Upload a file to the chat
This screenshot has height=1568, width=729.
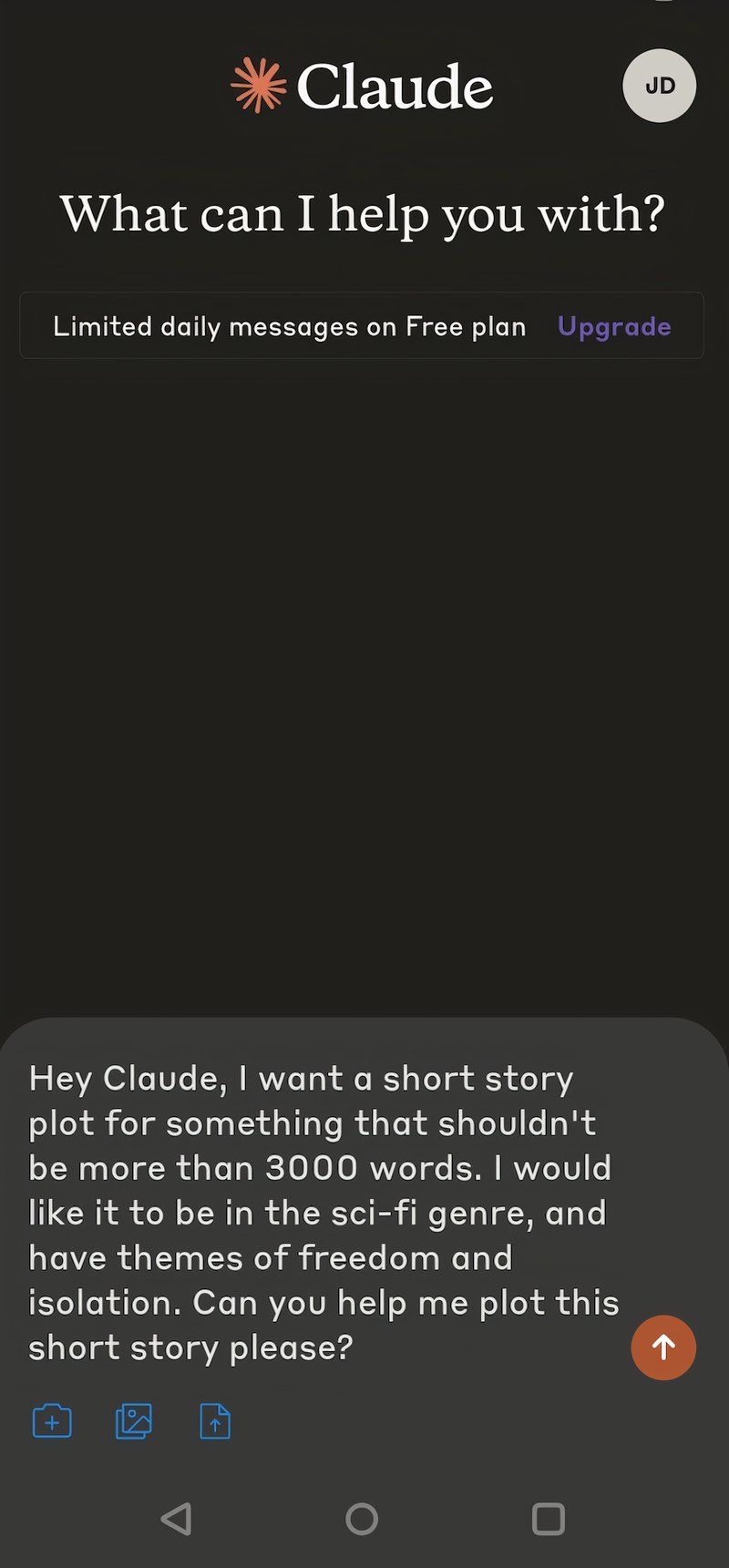(x=215, y=1420)
